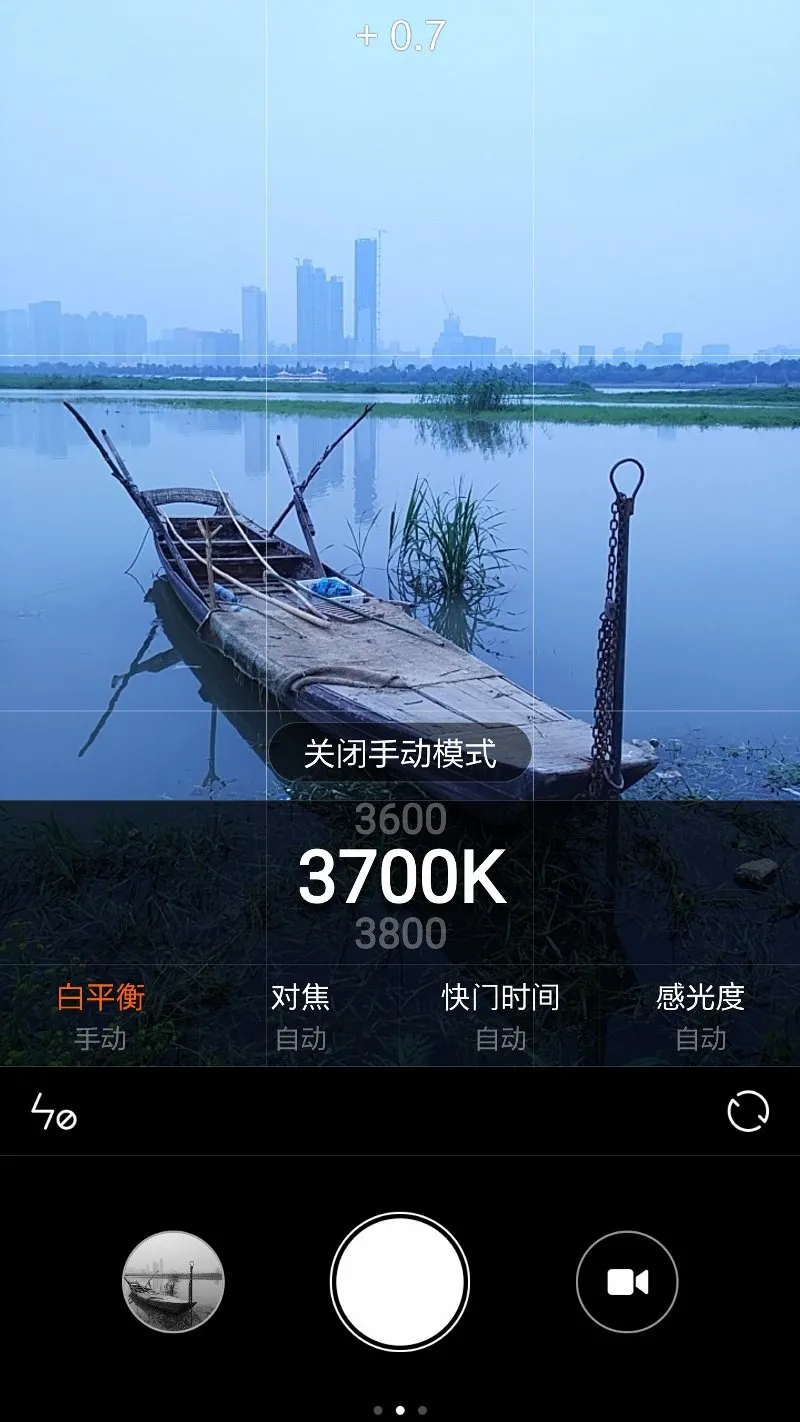
Task: Flip between front and rear camera
Action: [748, 1111]
